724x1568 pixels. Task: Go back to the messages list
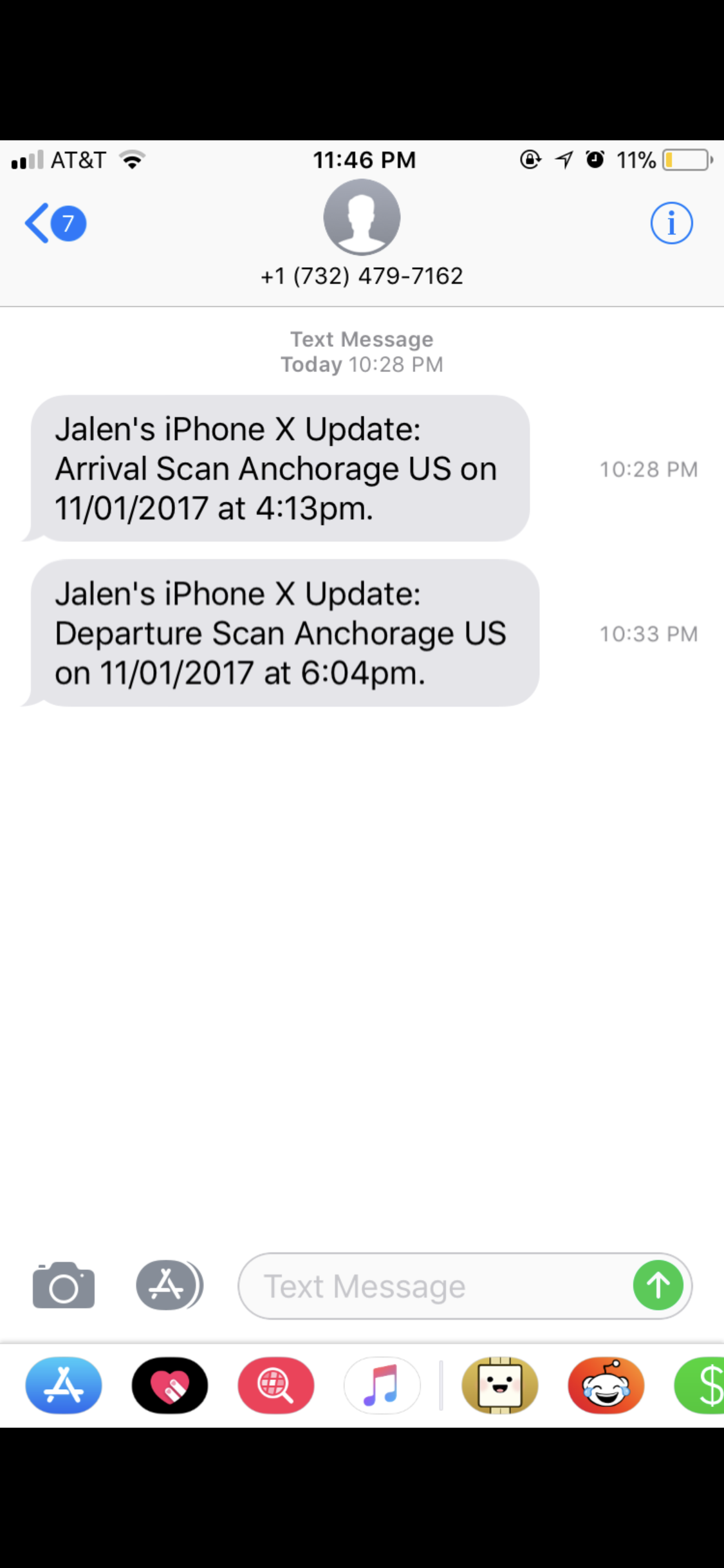point(53,223)
